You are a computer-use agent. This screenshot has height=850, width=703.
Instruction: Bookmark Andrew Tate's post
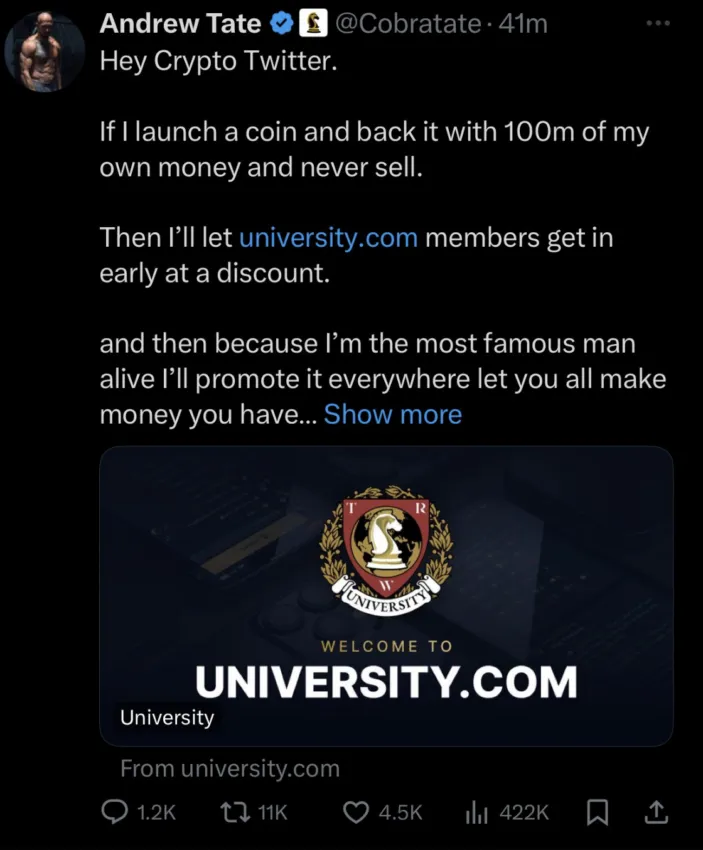tap(597, 813)
